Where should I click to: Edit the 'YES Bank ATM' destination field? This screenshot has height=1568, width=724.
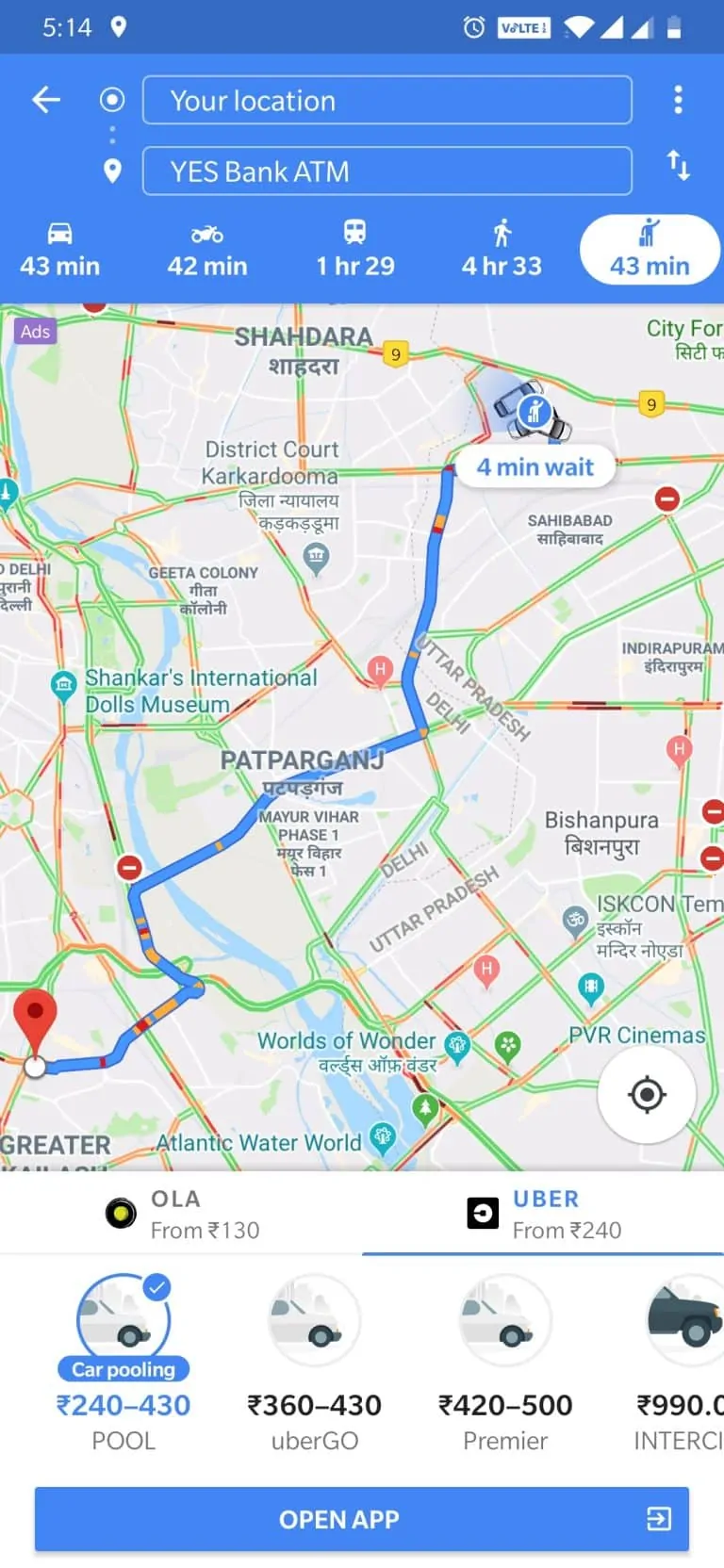pos(387,171)
